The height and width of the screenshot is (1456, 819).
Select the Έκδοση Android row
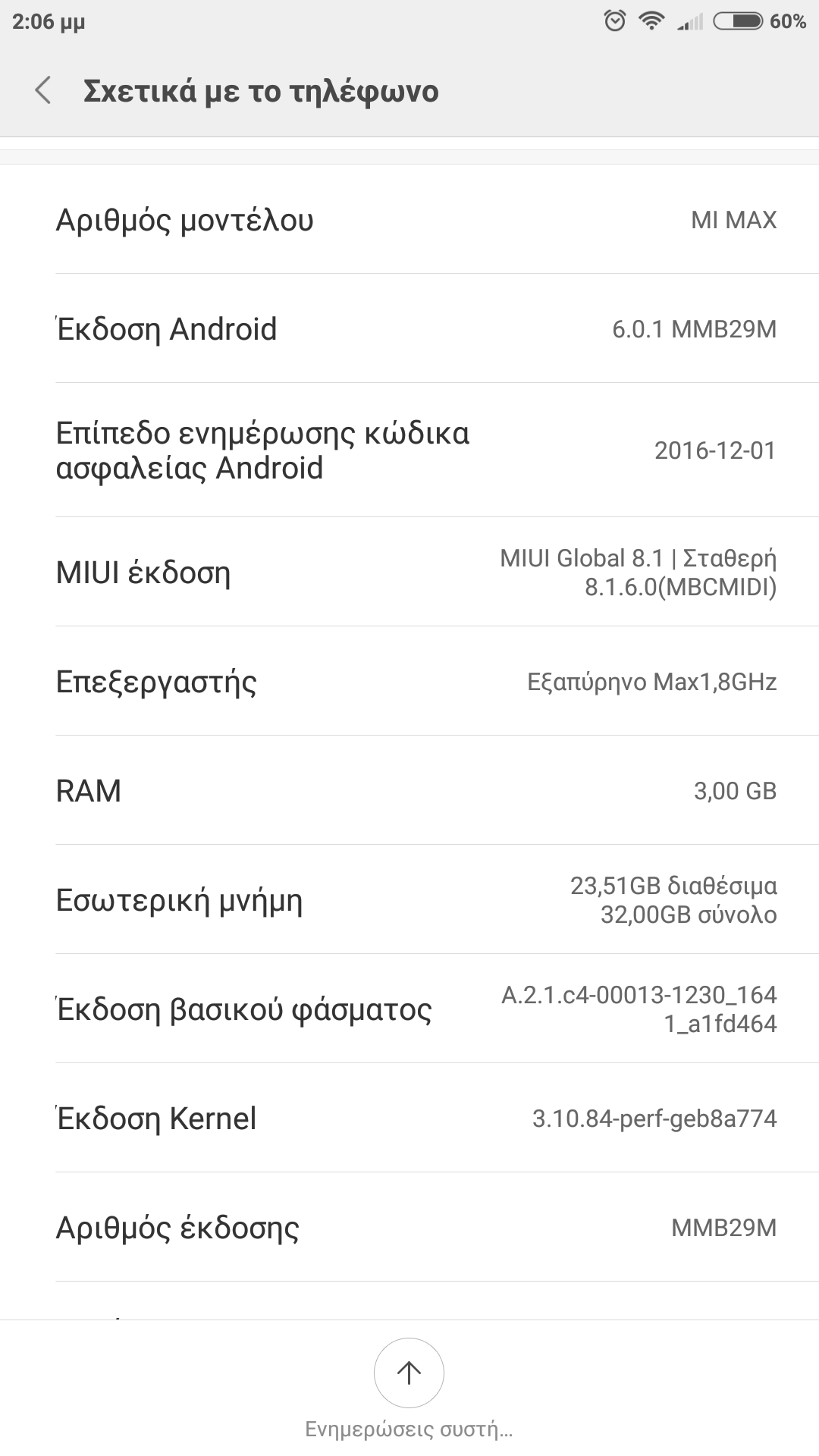(x=409, y=329)
